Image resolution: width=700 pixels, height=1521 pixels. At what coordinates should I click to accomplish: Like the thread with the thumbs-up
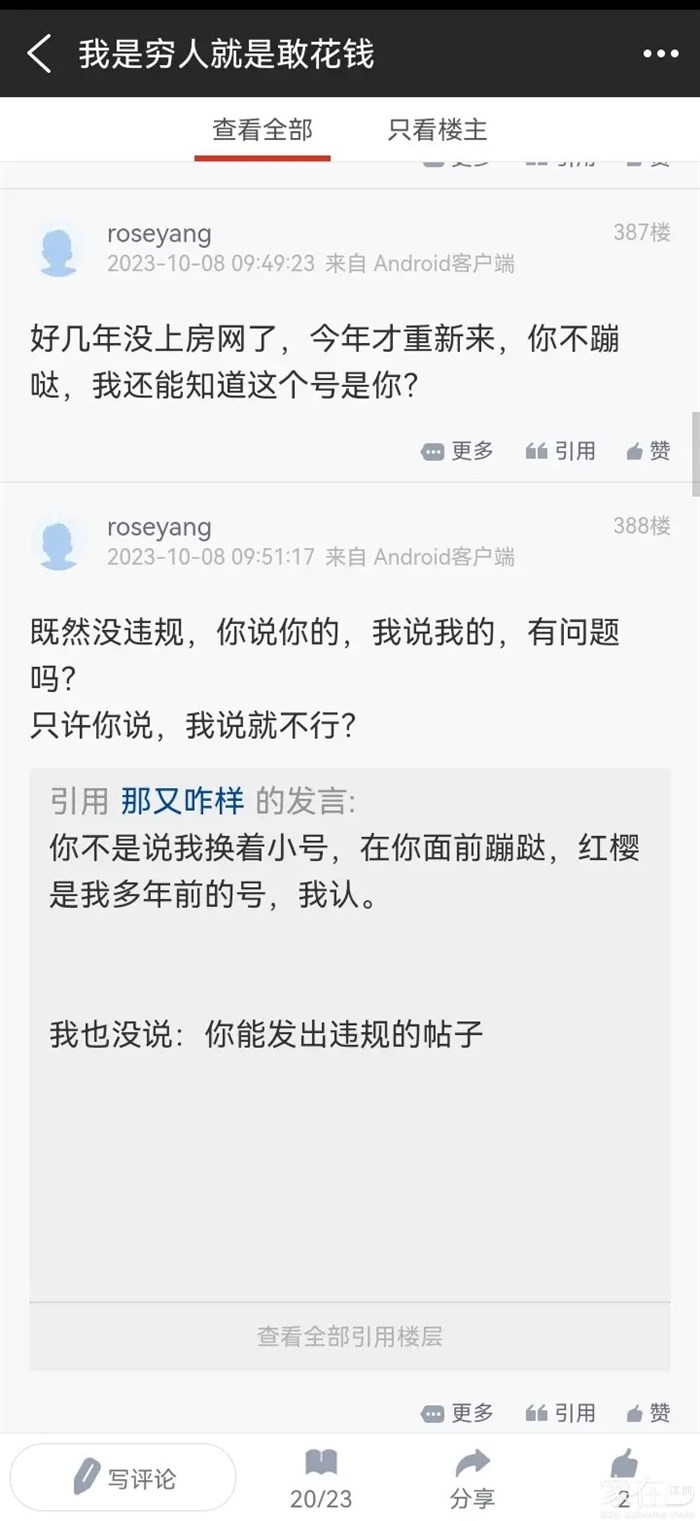[x=624, y=1477]
